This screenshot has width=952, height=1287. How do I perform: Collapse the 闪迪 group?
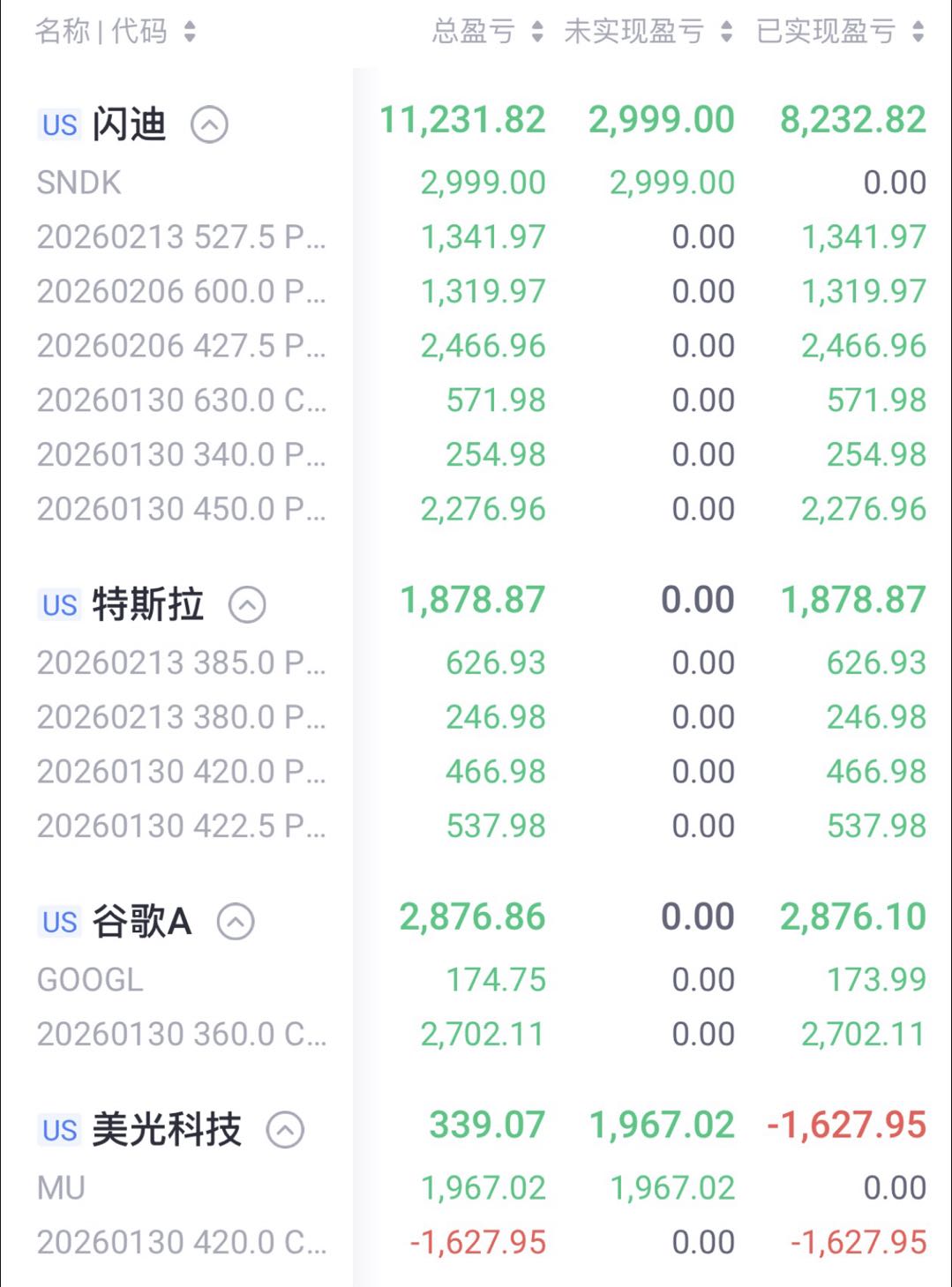(210, 124)
